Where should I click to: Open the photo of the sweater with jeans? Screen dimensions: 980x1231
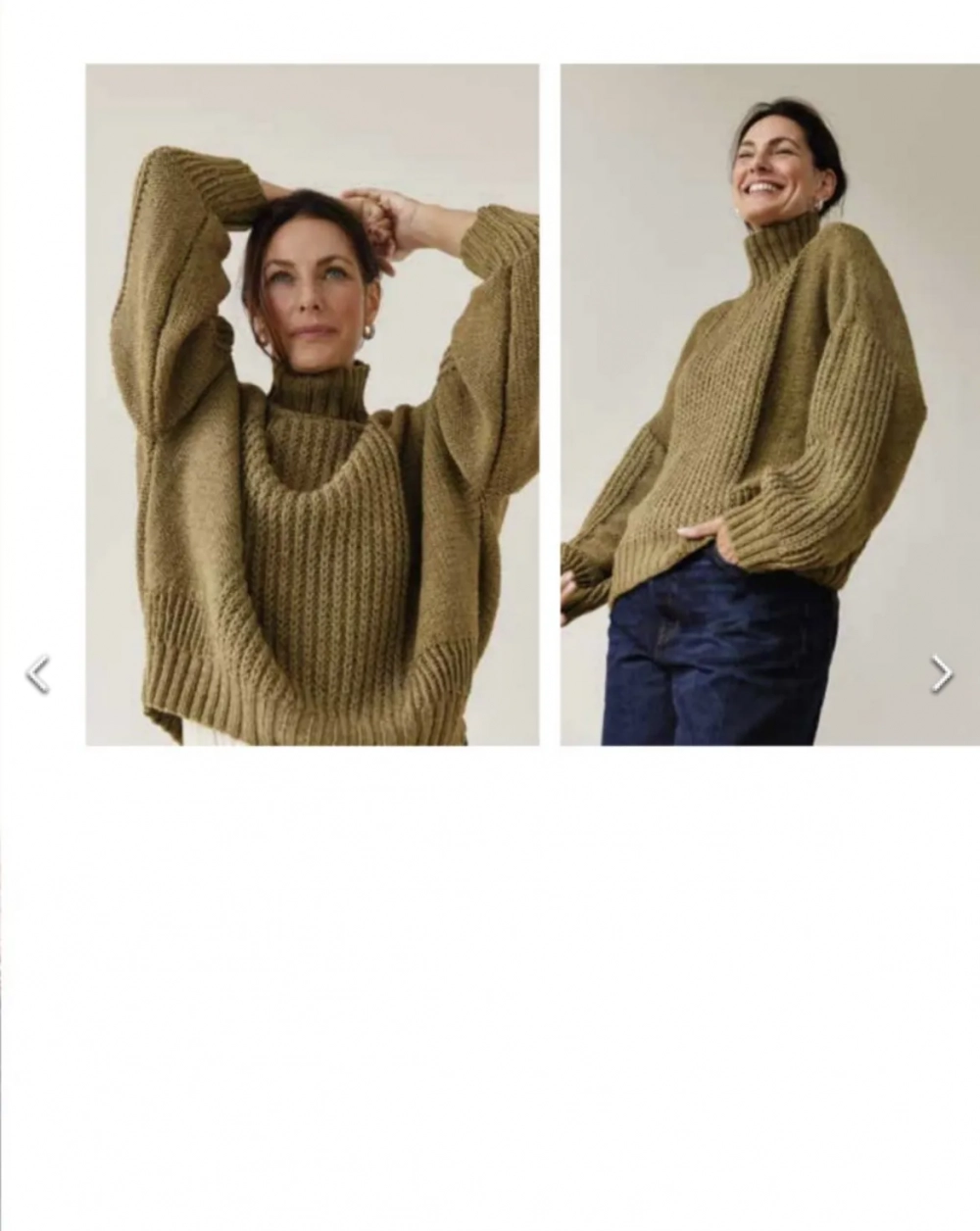[x=769, y=405]
